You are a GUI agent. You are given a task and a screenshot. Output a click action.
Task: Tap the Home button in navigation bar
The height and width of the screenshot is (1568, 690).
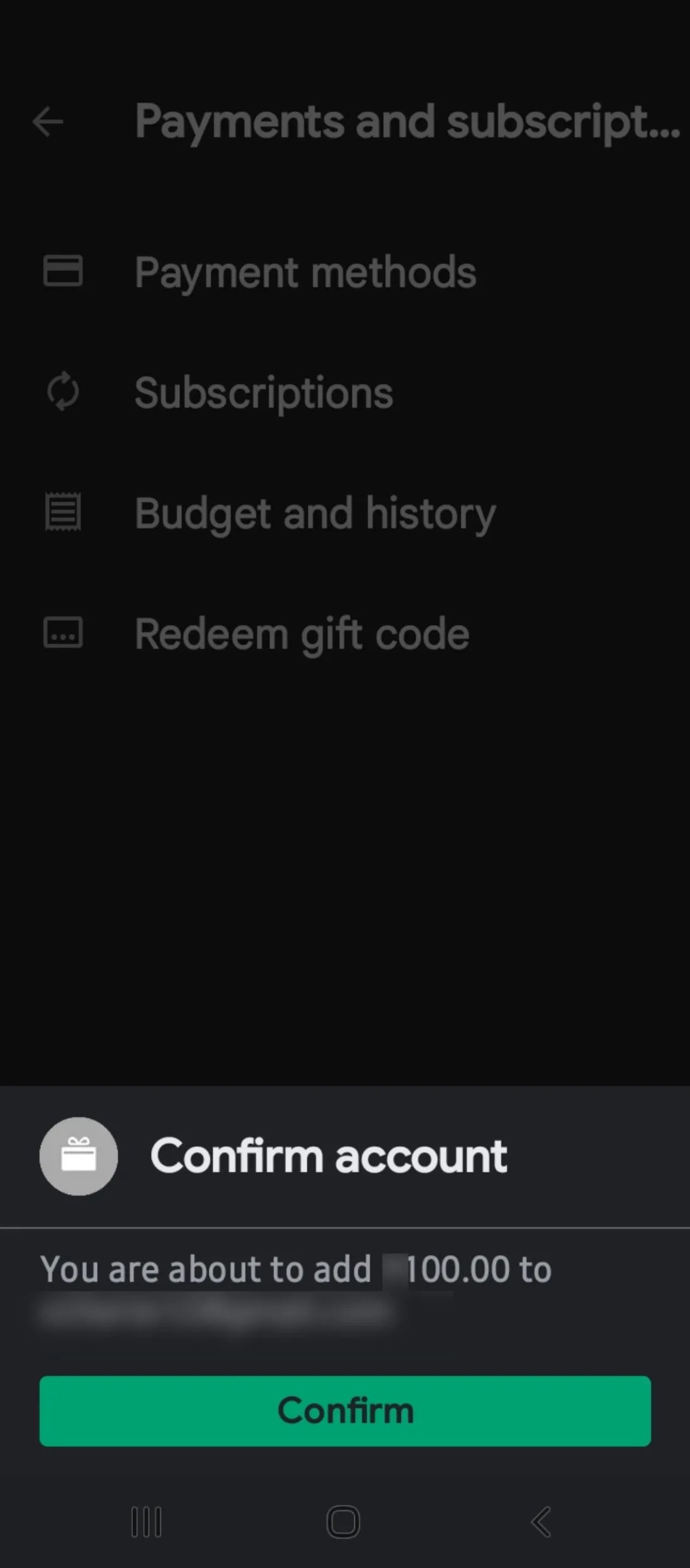tap(342, 1521)
